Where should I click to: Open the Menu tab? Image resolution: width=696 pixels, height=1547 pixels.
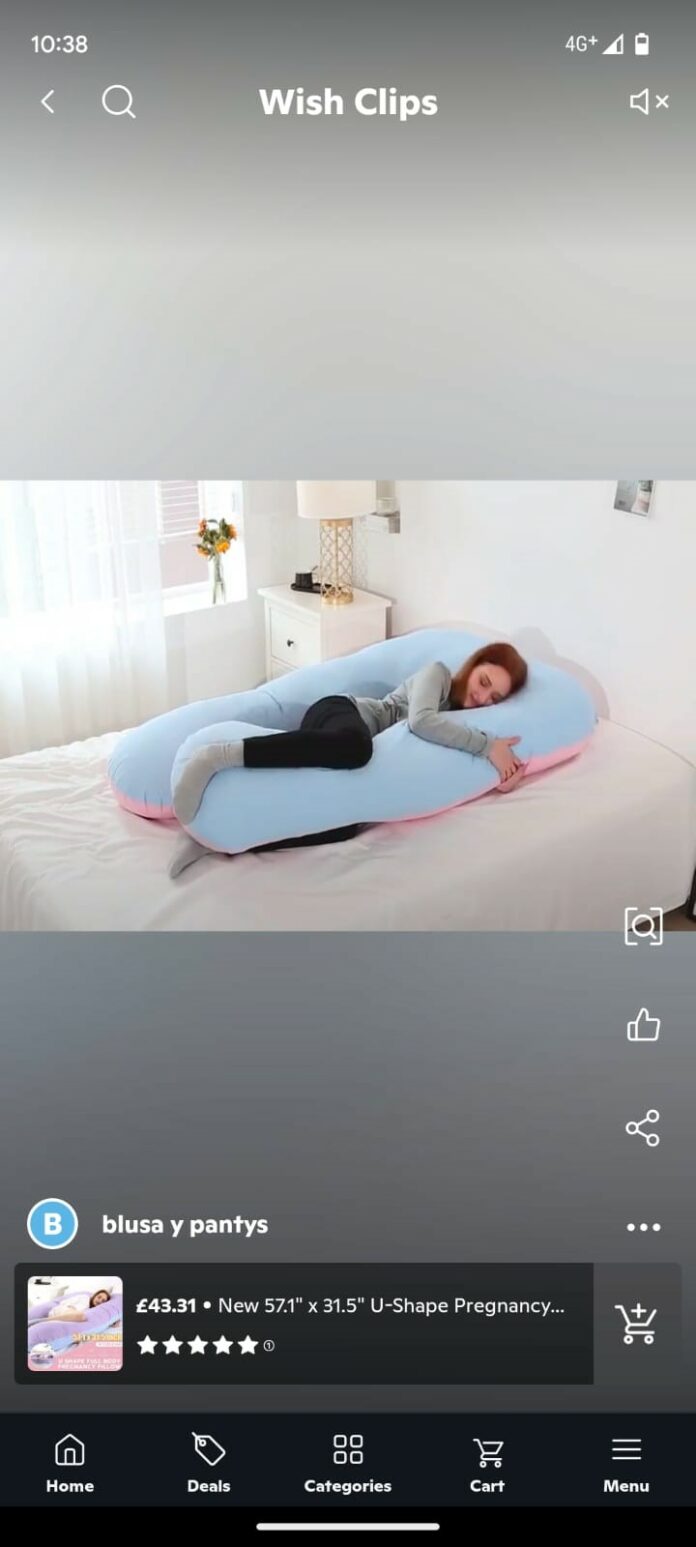(x=626, y=1463)
